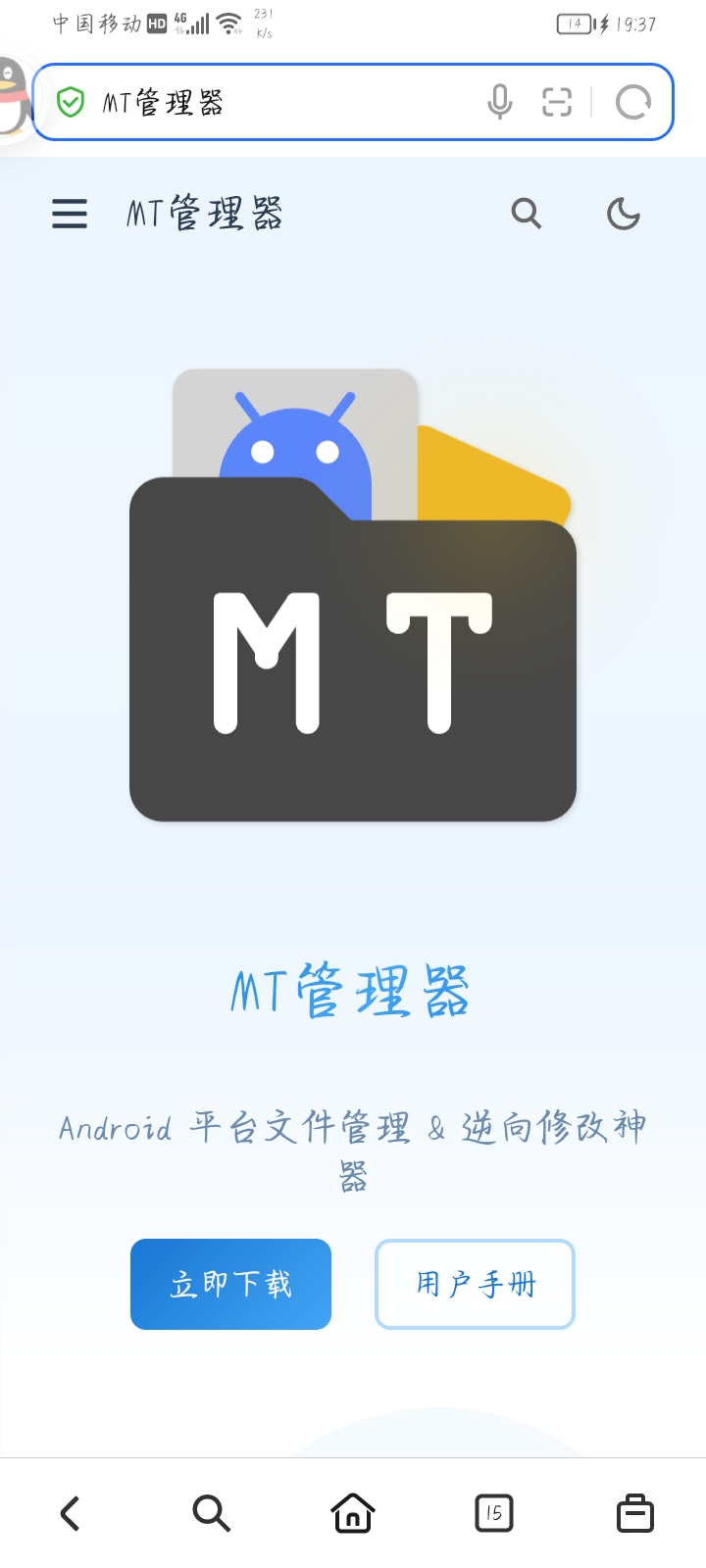
Task: Tap the microphone voice search icon
Action: (501, 101)
